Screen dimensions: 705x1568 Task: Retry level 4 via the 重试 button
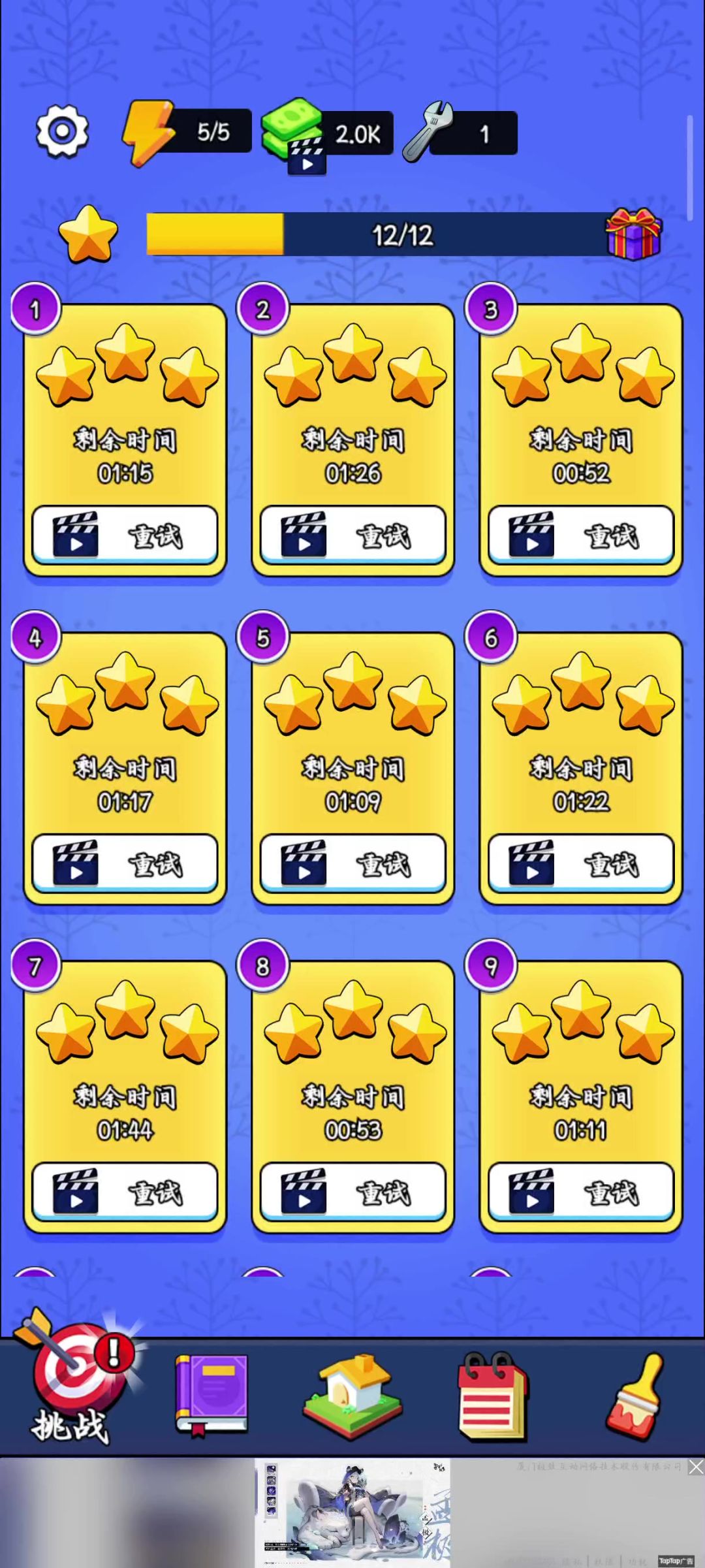point(125,863)
